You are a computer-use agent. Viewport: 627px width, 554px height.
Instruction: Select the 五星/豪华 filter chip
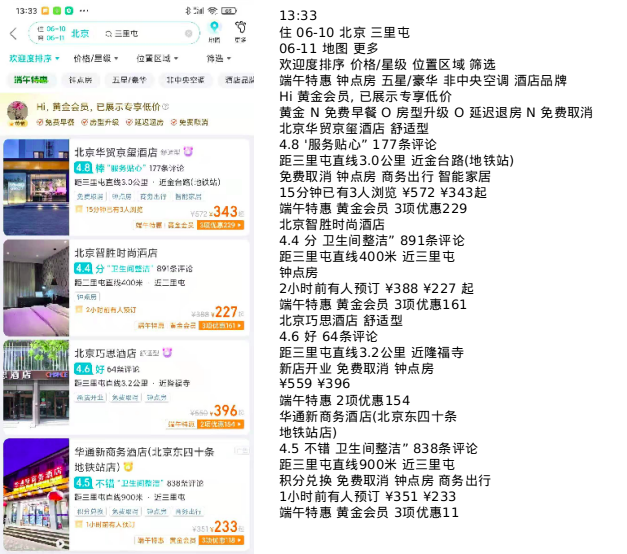point(130,80)
